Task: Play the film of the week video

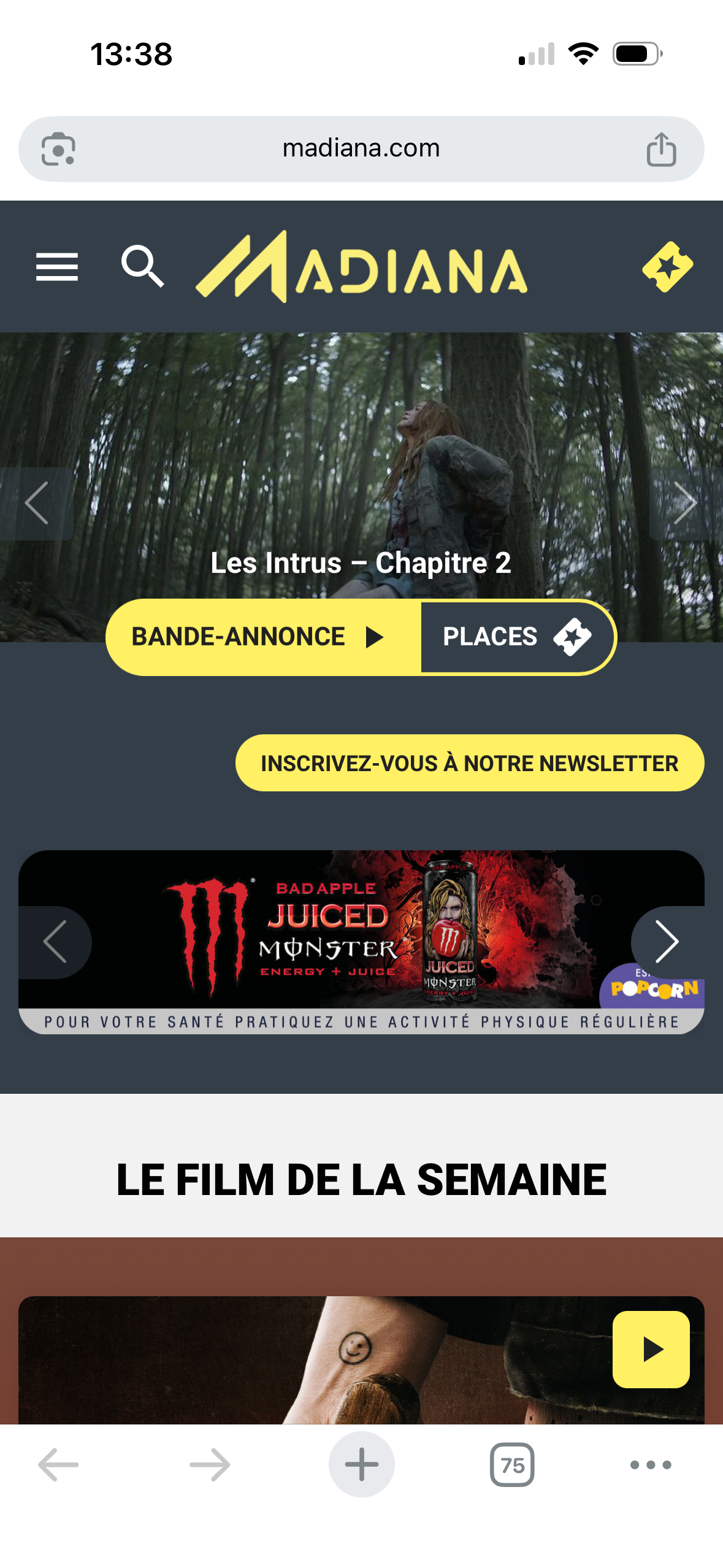Action: click(x=651, y=1349)
